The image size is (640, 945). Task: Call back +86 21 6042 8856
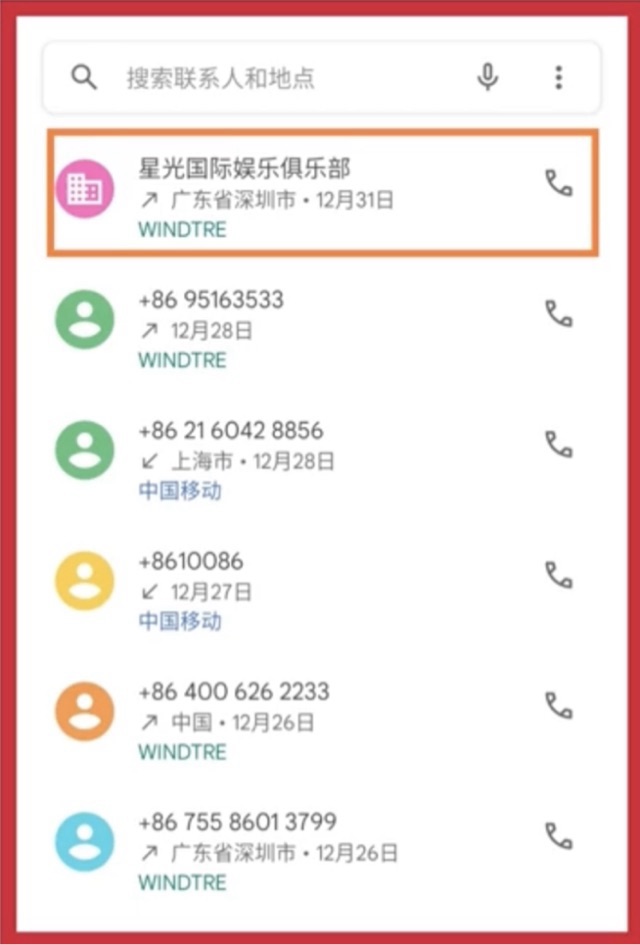pyautogui.click(x=558, y=444)
